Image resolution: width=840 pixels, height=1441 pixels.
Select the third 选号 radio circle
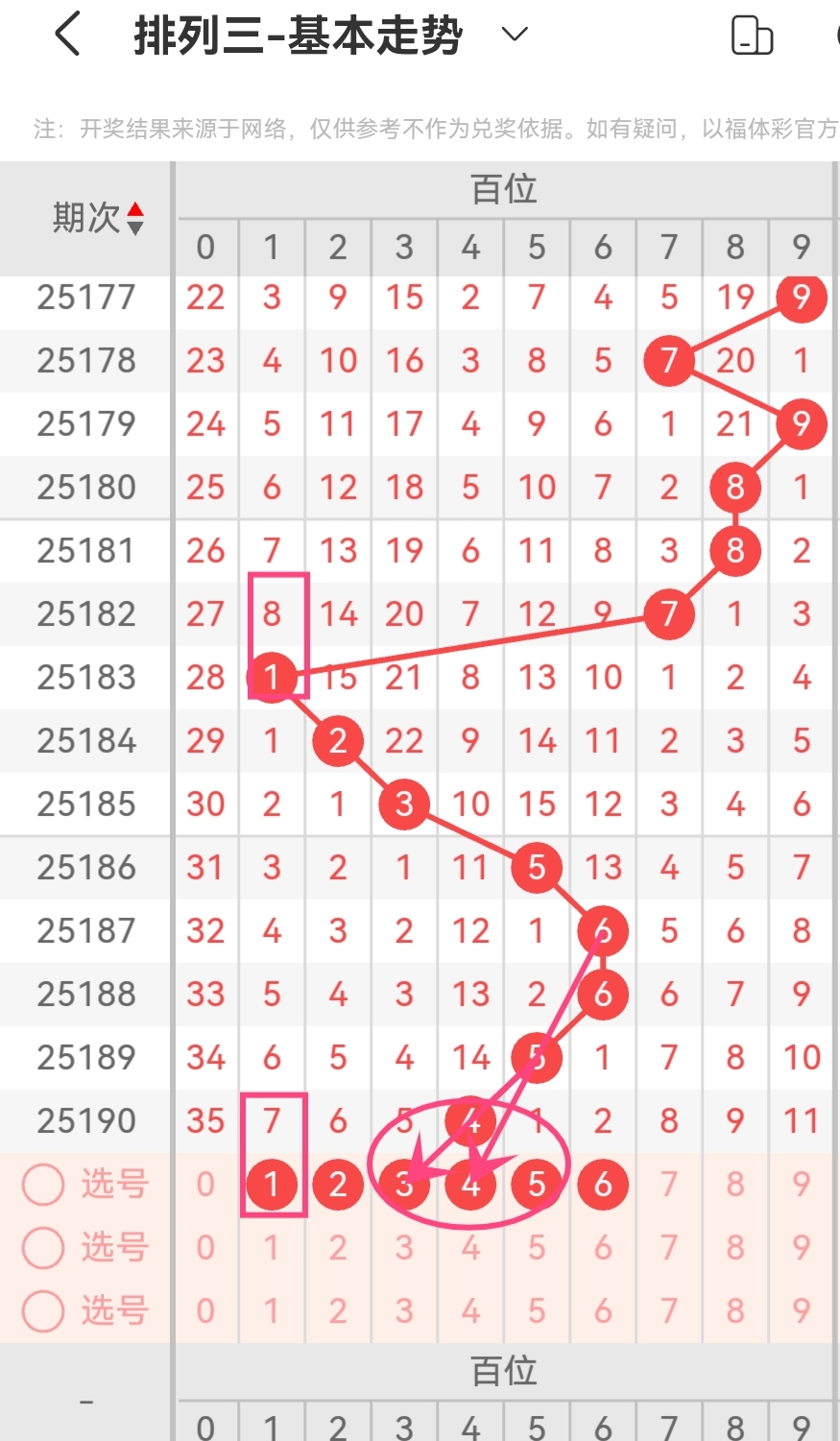click(42, 1309)
